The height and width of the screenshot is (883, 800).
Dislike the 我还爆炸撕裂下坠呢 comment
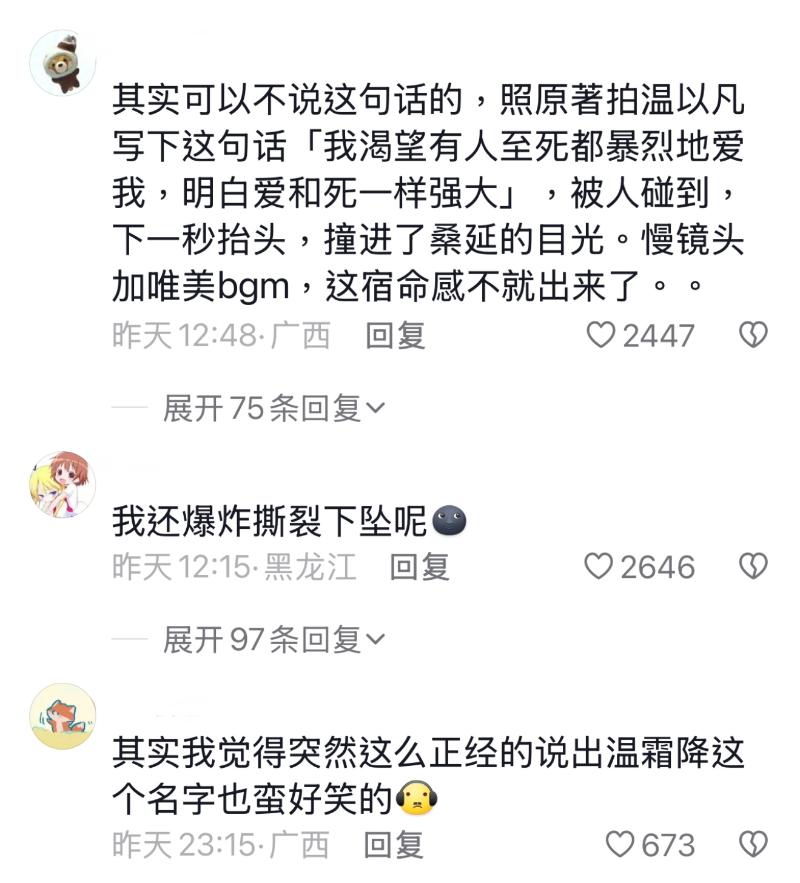point(752,567)
